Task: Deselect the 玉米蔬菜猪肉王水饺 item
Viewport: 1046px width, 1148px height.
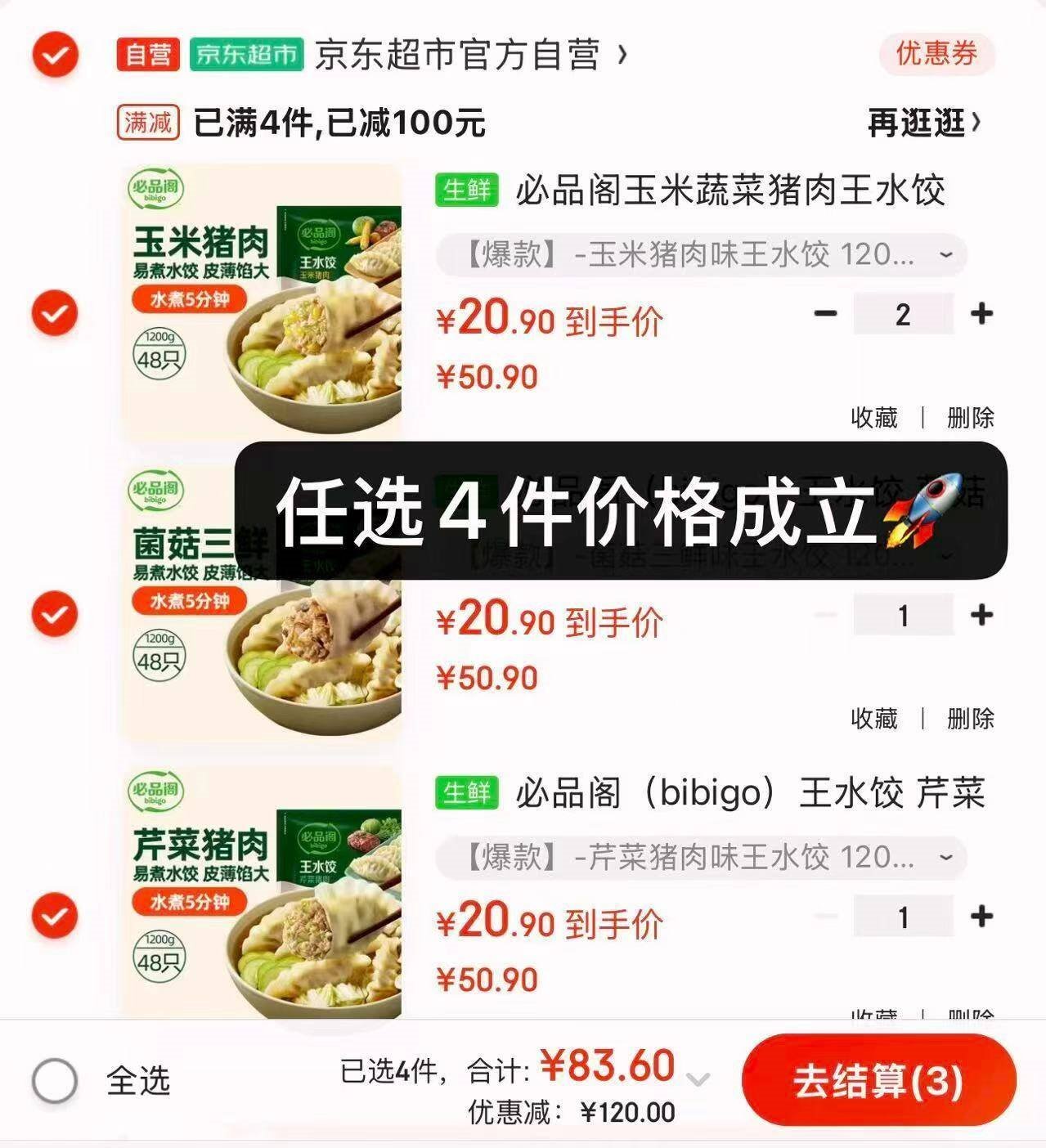Action: click(55, 313)
